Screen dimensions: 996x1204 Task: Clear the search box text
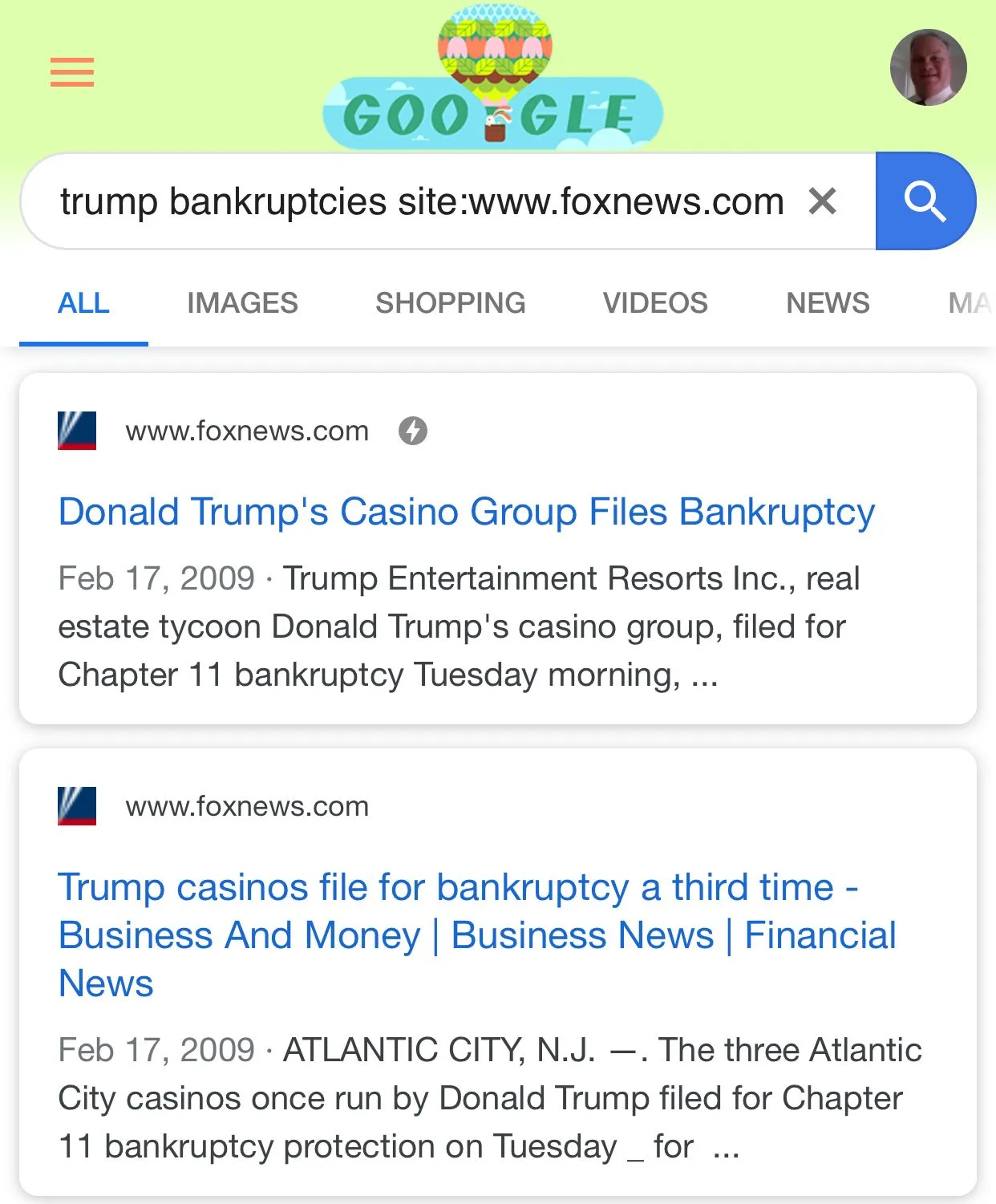click(822, 201)
